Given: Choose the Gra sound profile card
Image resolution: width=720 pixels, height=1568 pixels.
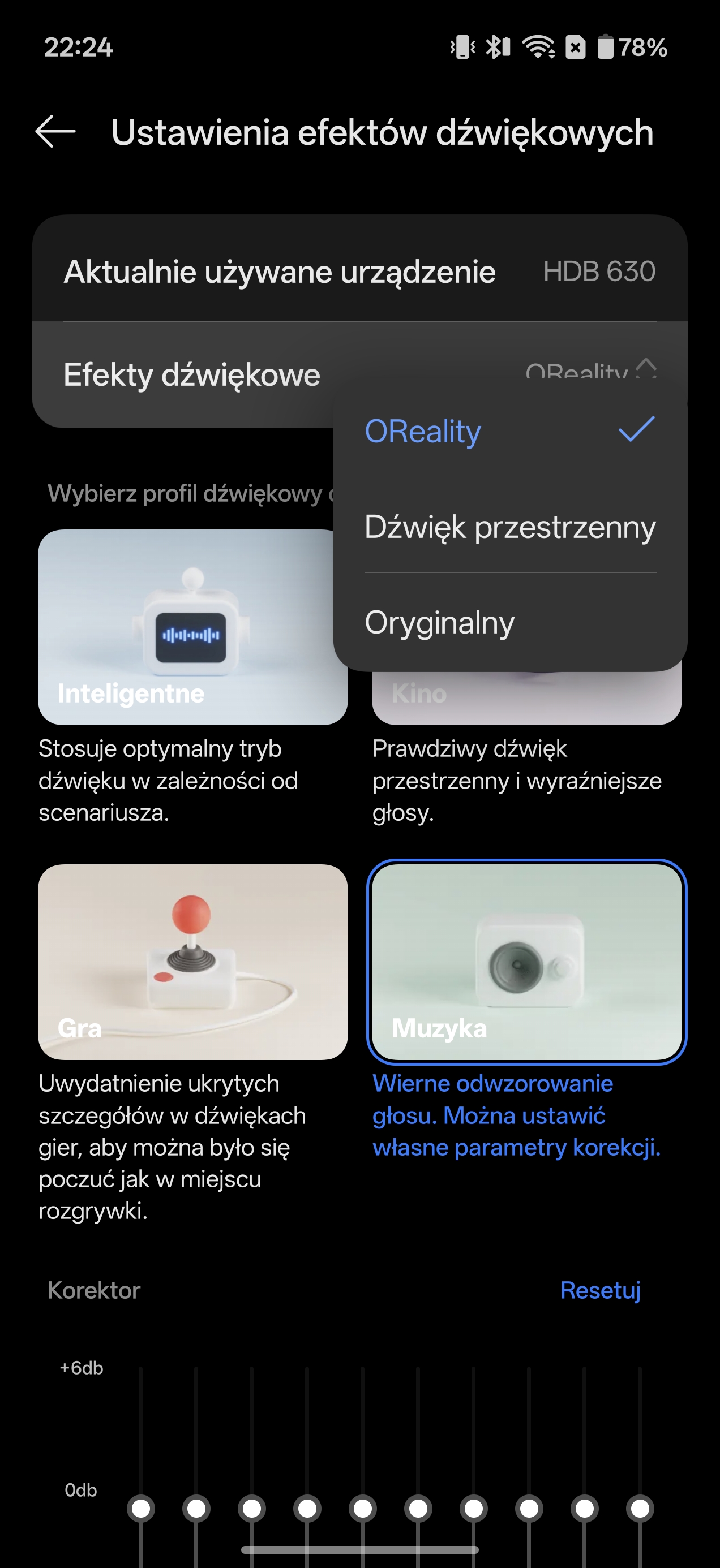Looking at the screenshot, I should click(192, 962).
